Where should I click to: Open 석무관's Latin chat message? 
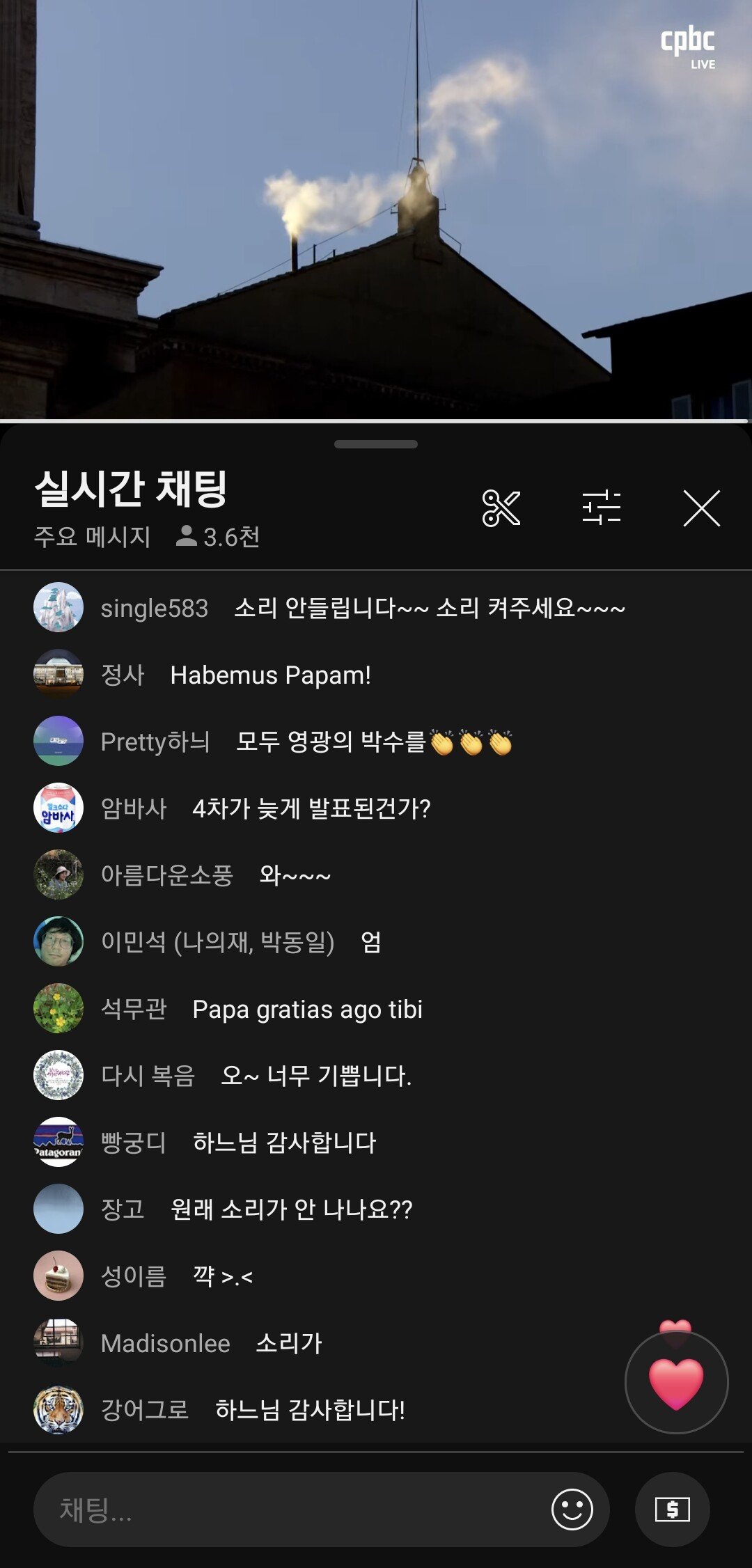click(x=307, y=1010)
